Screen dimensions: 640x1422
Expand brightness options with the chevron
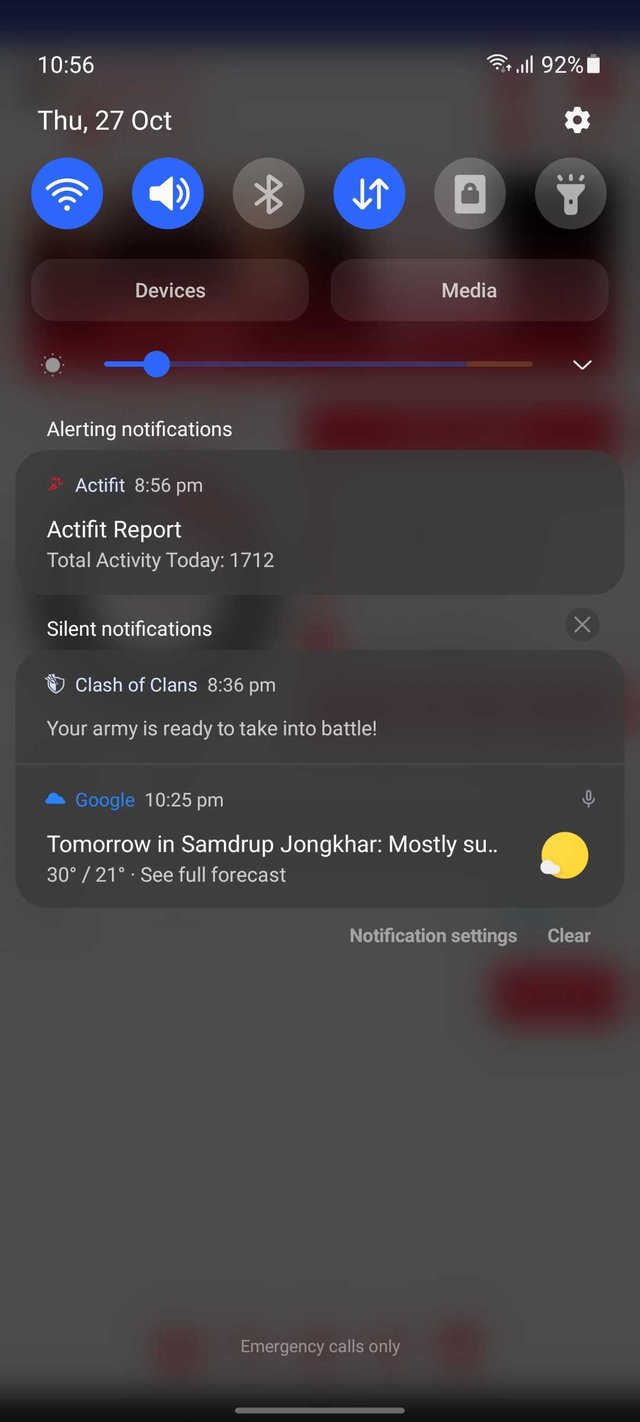[582, 365]
